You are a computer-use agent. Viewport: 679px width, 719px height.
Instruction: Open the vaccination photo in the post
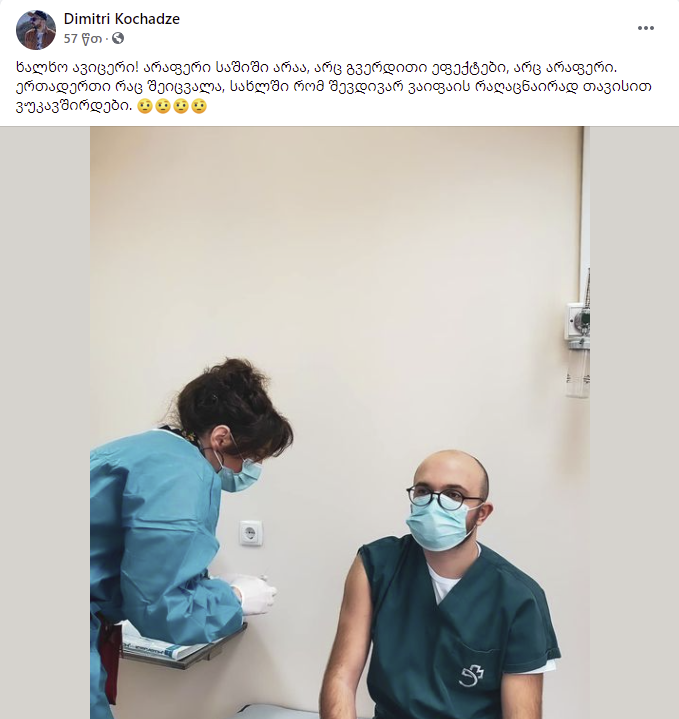click(339, 422)
